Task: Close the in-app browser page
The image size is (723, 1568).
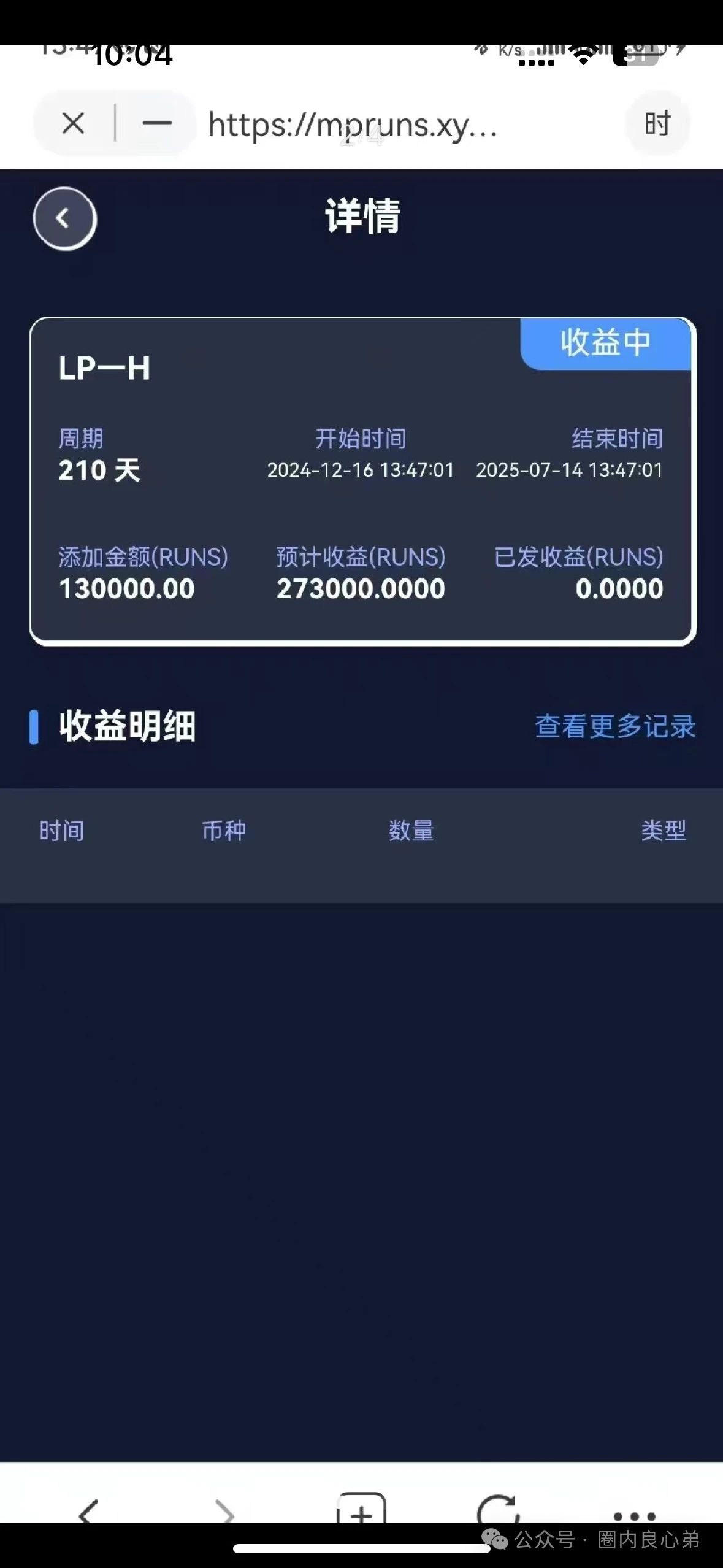Action: coord(73,124)
